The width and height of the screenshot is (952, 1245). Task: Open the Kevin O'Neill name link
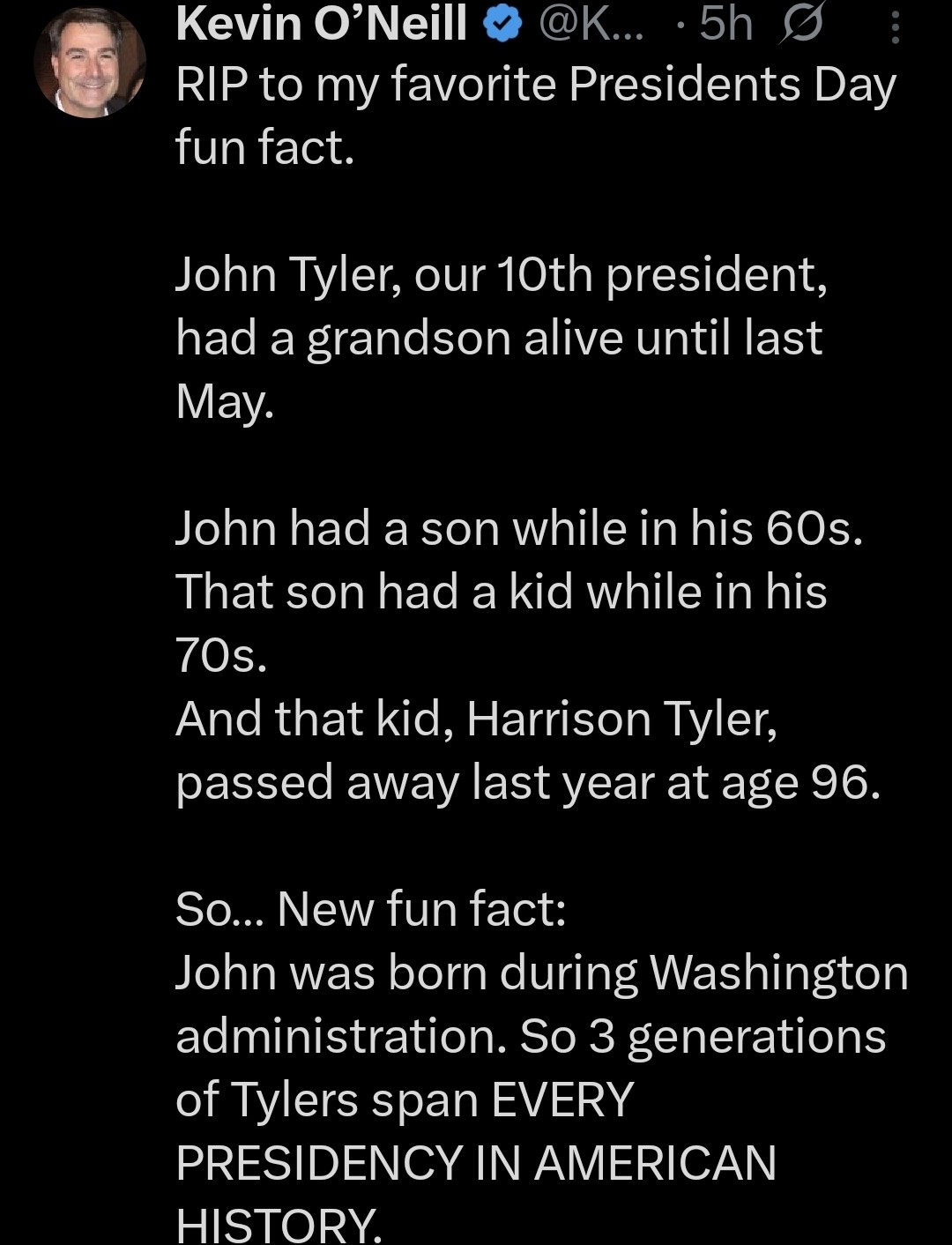(x=321, y=24)
